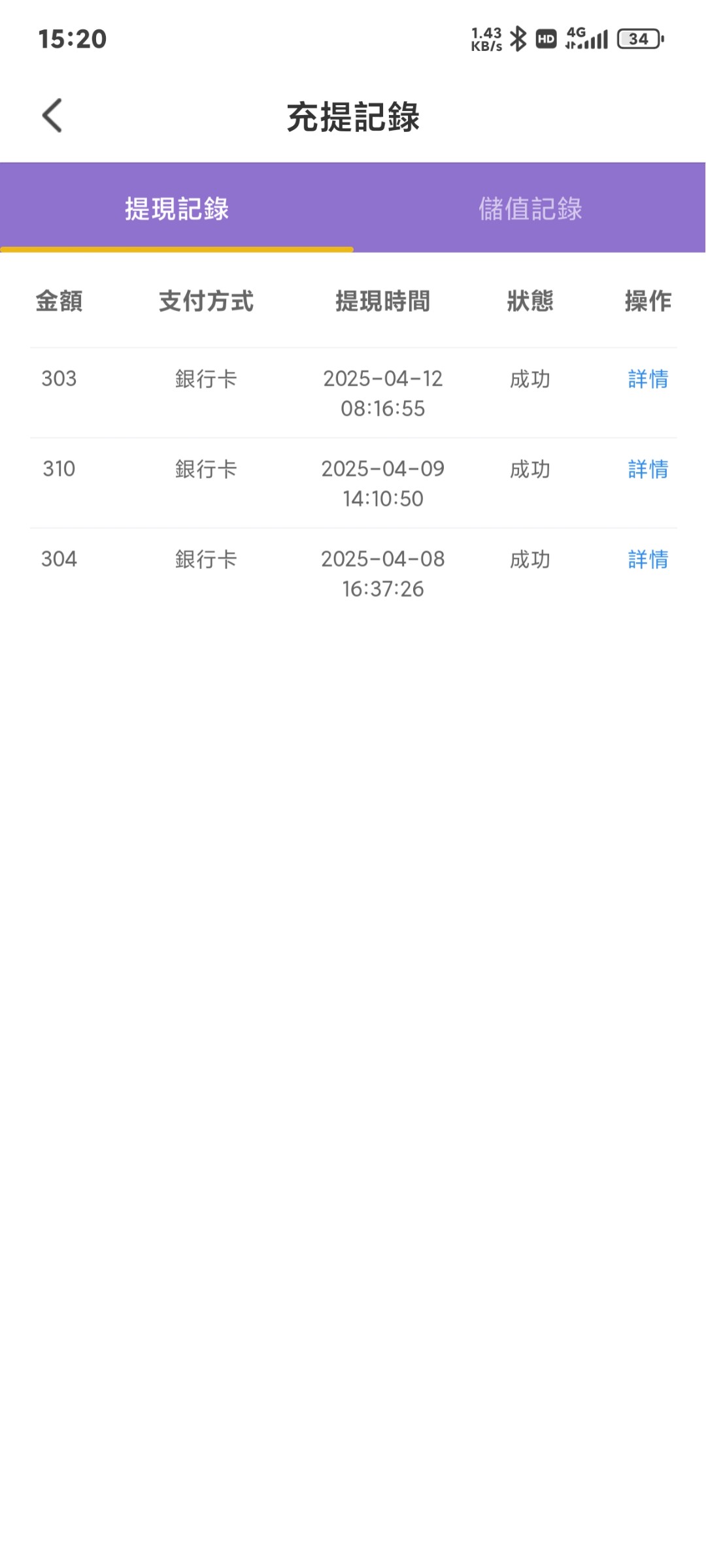Go back using the top-left arrow

point(52,116)
